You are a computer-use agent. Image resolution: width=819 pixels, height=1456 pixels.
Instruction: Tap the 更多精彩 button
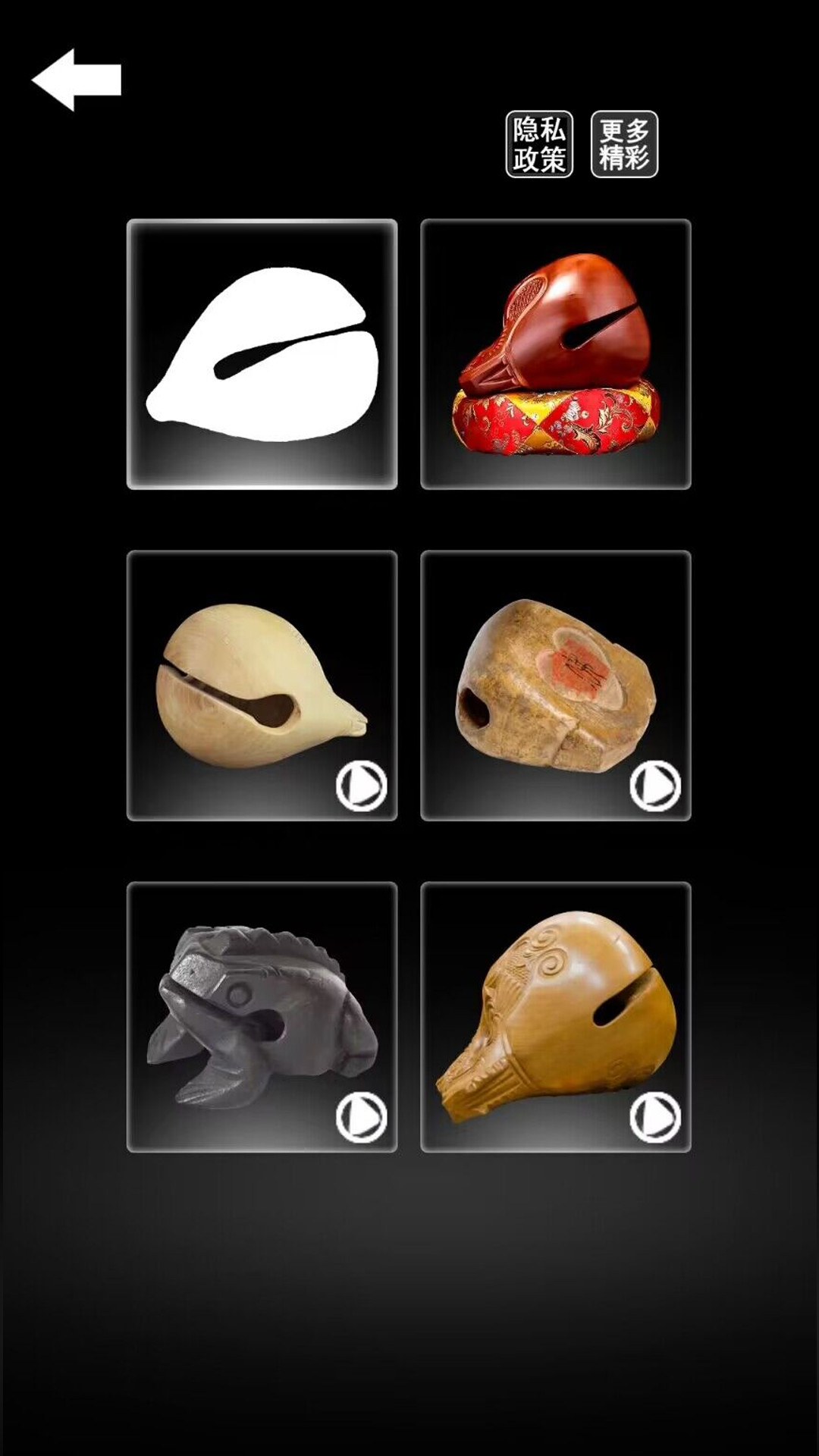(x=624, y=145)
